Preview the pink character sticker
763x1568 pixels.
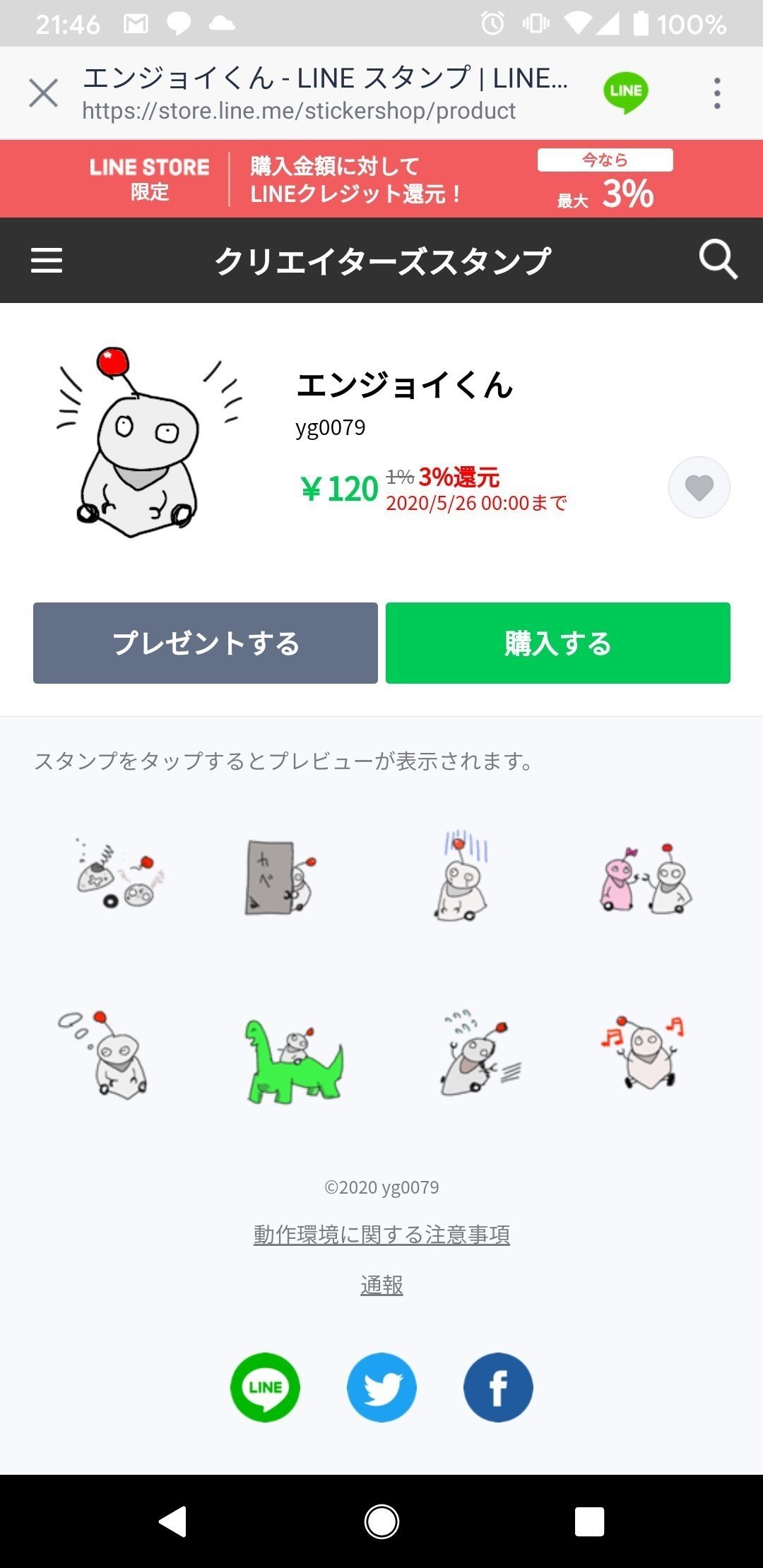[646, 879]
